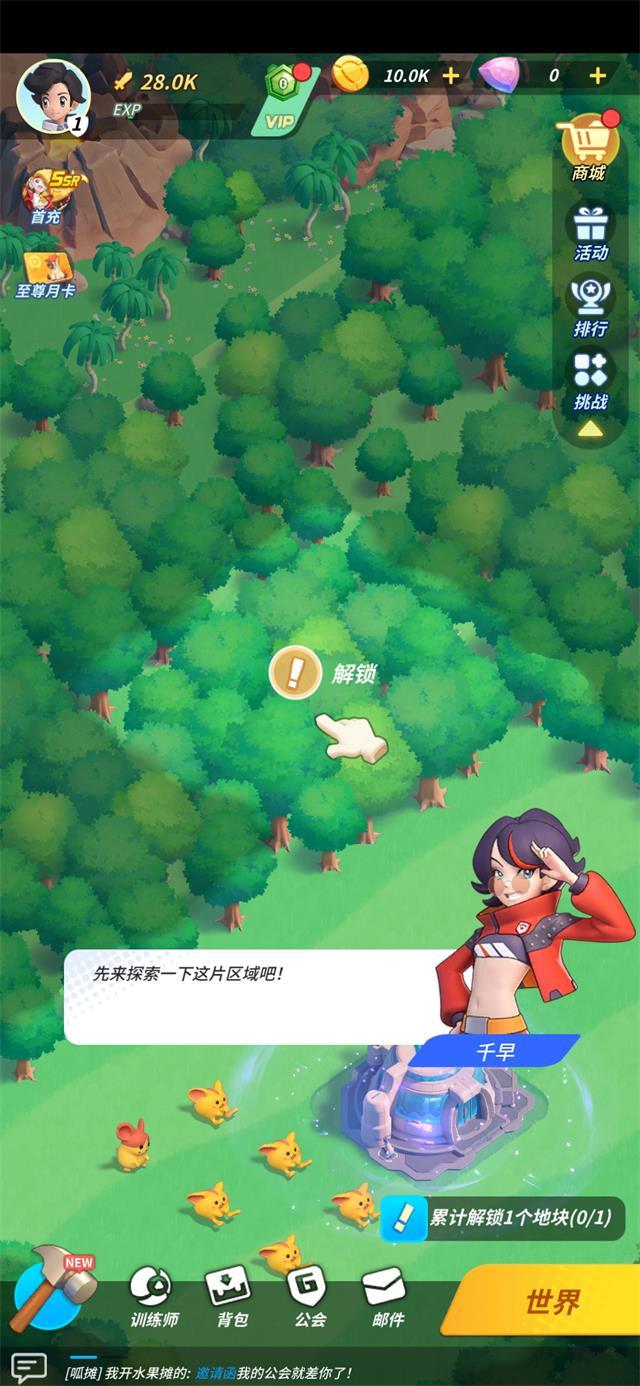Enter the 世界 world map
The height and width of the screenshot is (1386, 640).
click(550, 1301)
